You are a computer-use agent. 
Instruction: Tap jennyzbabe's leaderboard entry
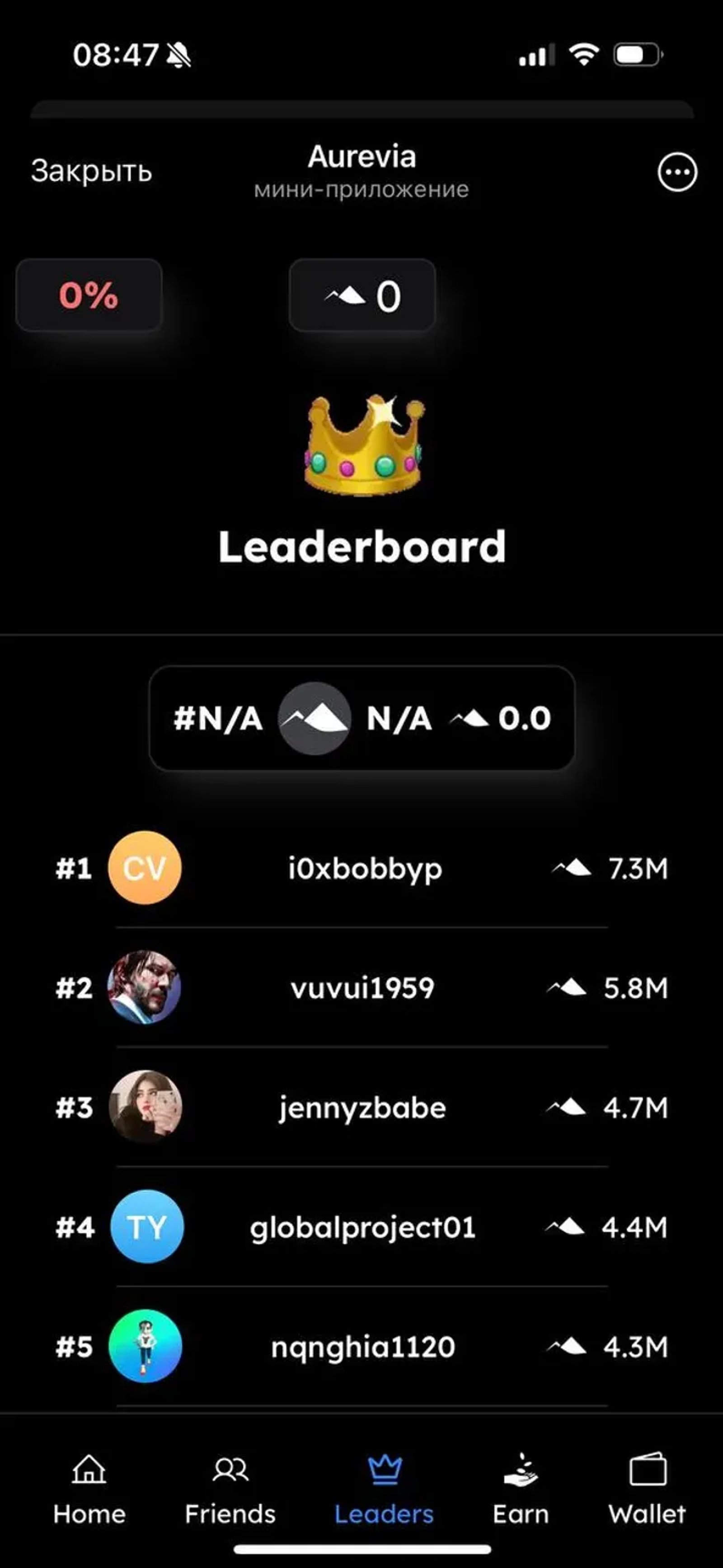(362, 1107)
